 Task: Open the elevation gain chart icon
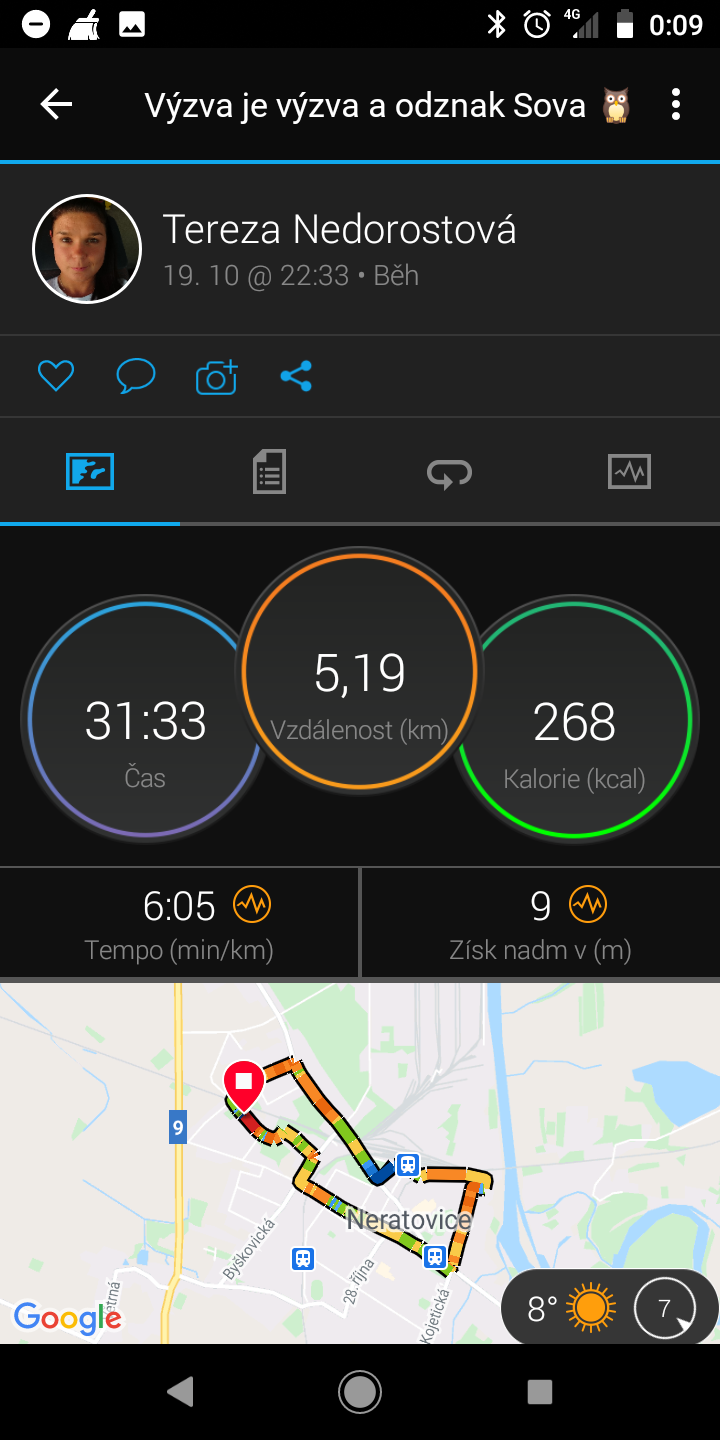pos(588,905)
